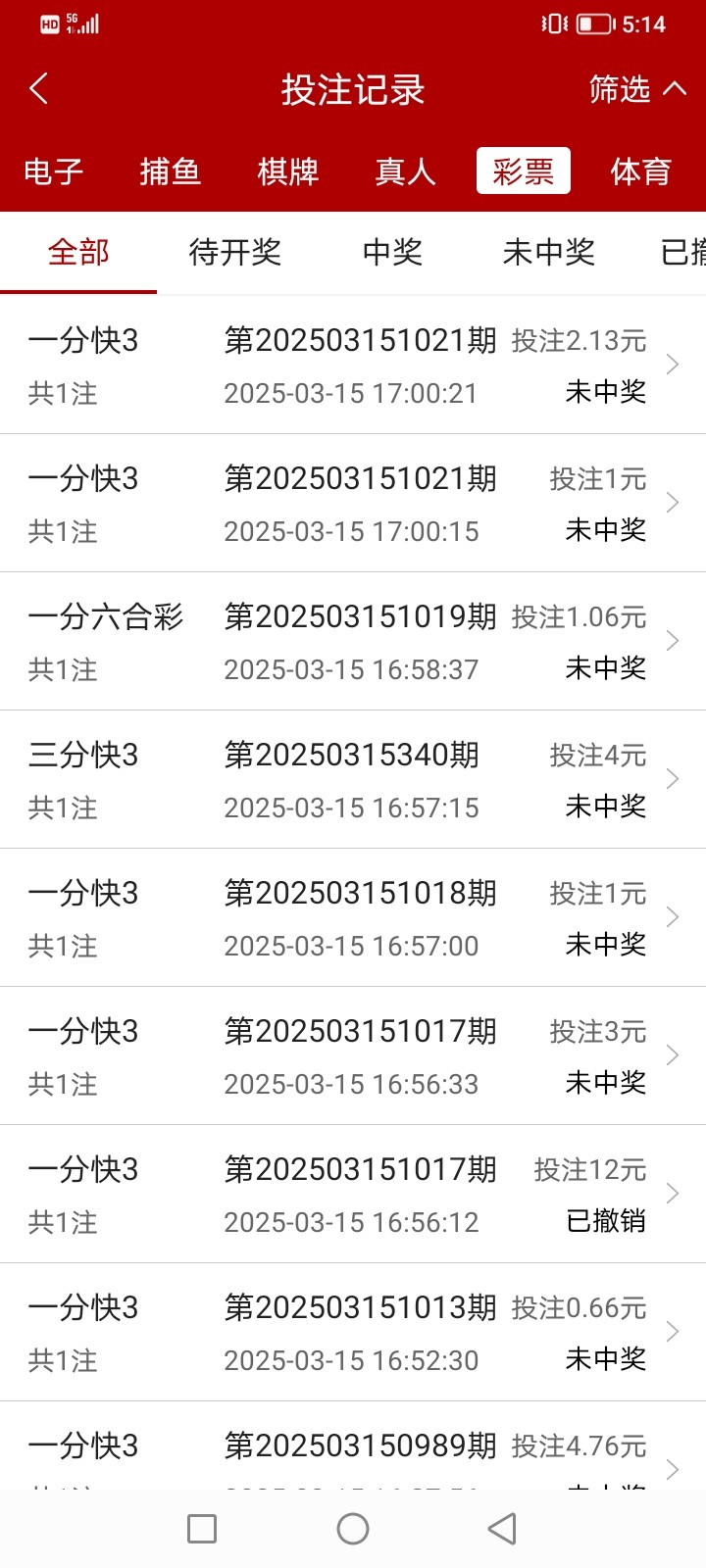Filter records by 中奖
This screenshot has height=1568, width=706.
click(x=392, y=253)
